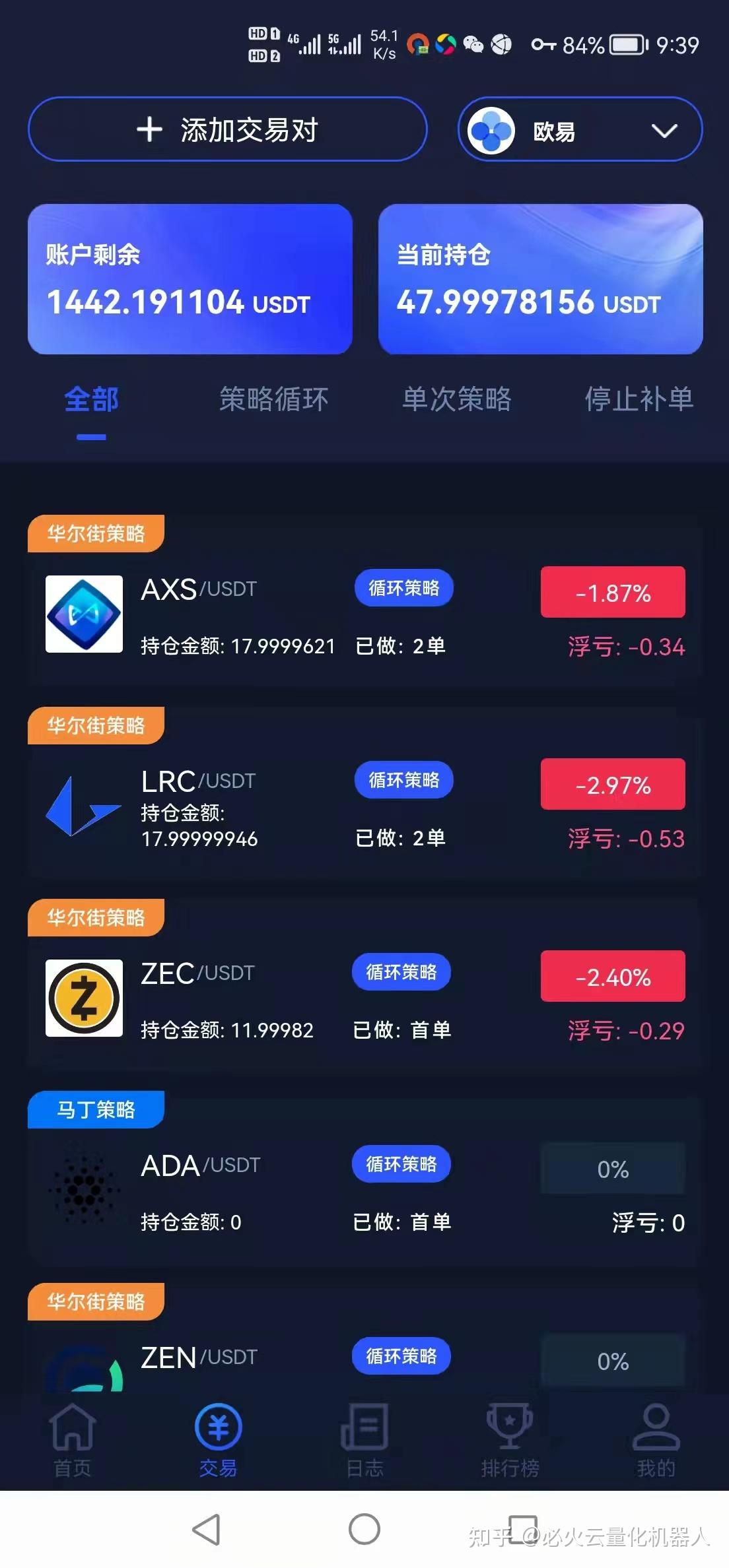Show the 停止补单 tab
729x1568 pixels.
(639, 400)
